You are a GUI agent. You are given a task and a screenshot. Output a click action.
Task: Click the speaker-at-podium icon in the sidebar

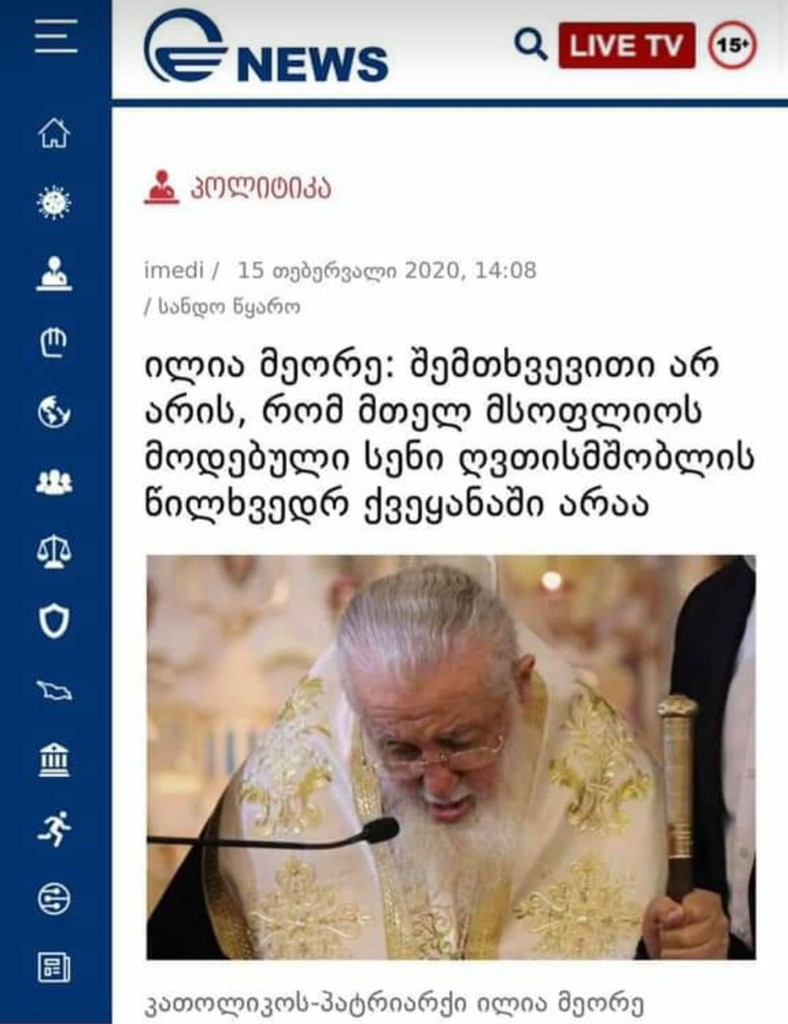(x=55, y=273)
